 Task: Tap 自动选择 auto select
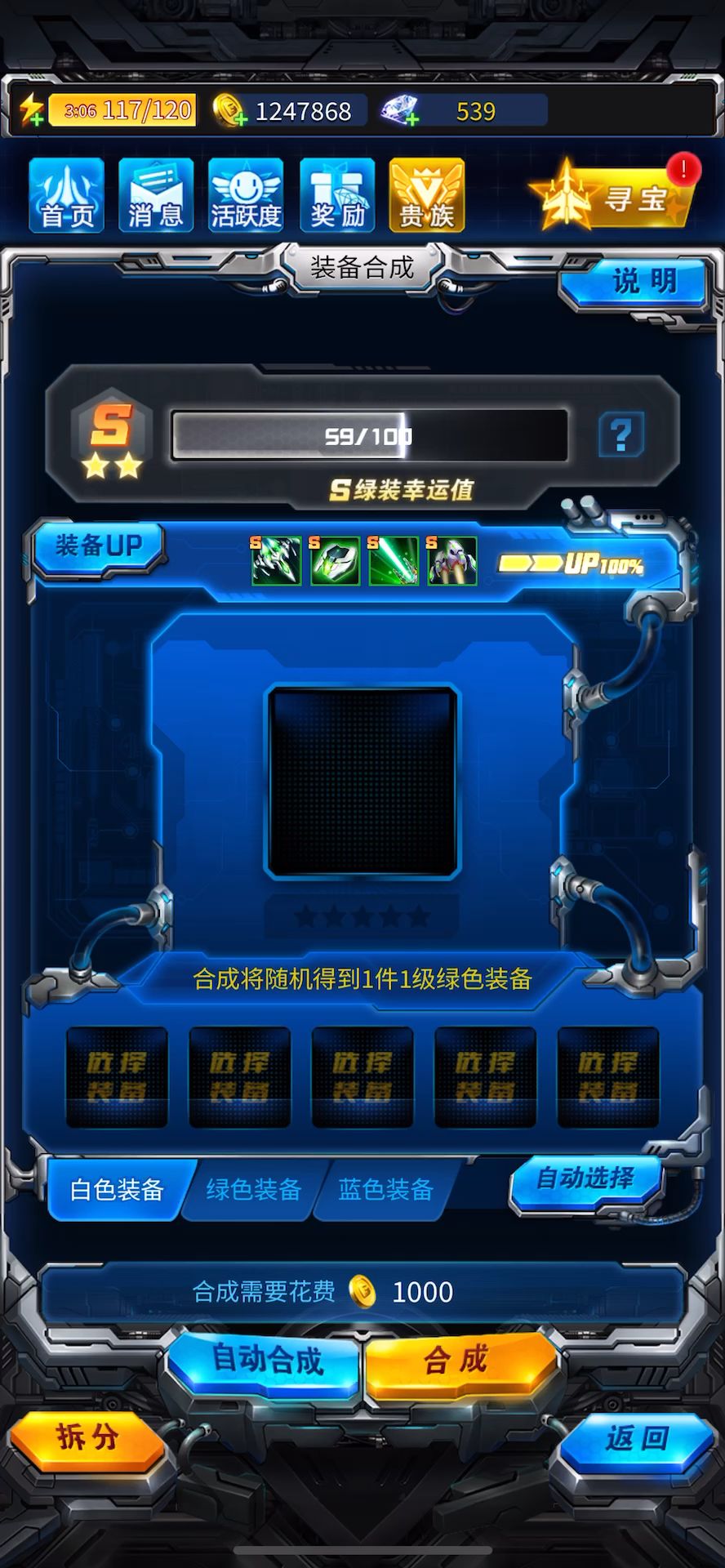point(585,1178)
